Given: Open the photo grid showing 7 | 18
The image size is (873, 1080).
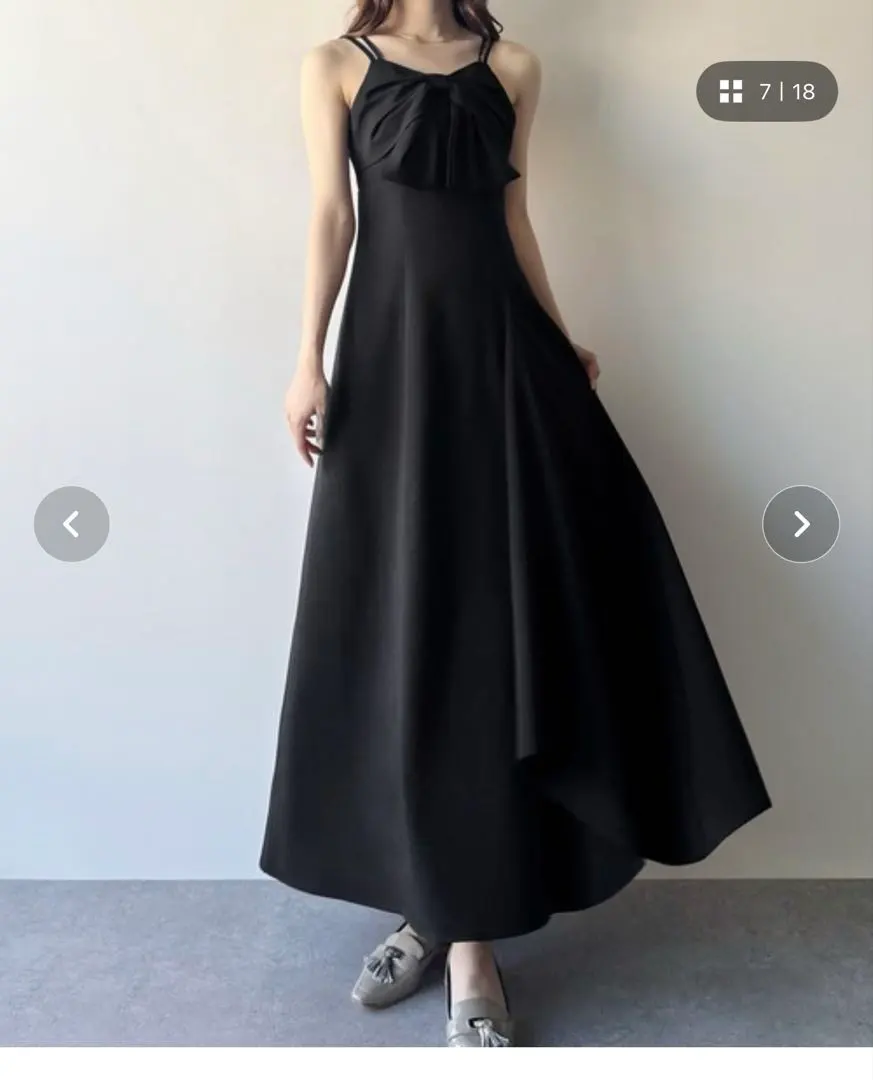Looking at the screenshot, I should tap(767, 92).
